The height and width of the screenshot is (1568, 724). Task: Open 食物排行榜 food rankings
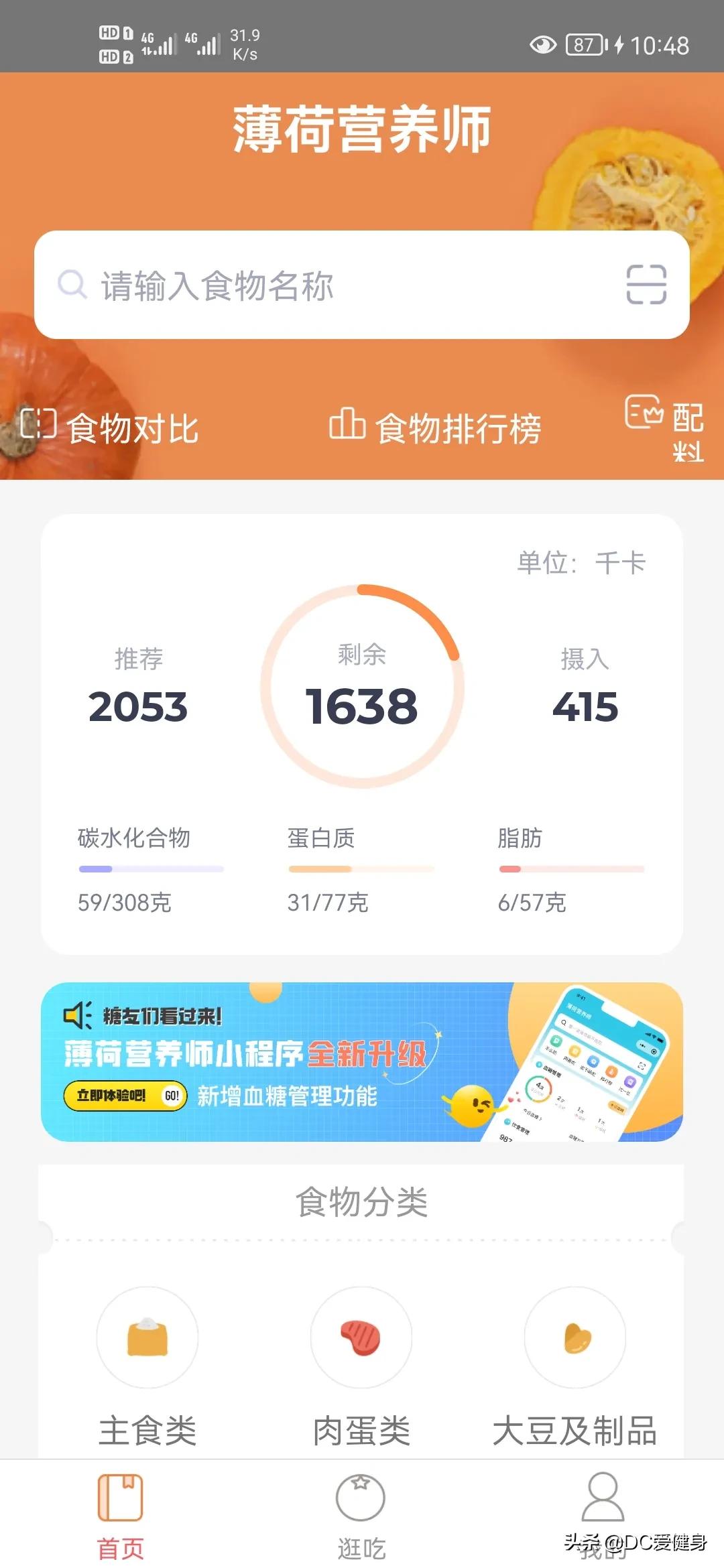click(436, 428)
